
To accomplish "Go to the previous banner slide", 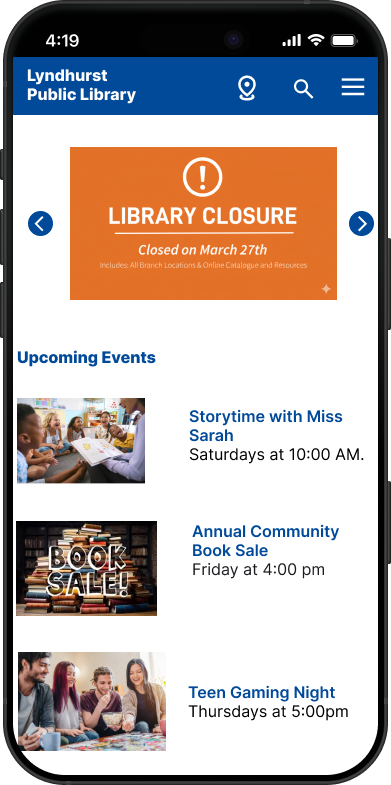I will 41,223.
